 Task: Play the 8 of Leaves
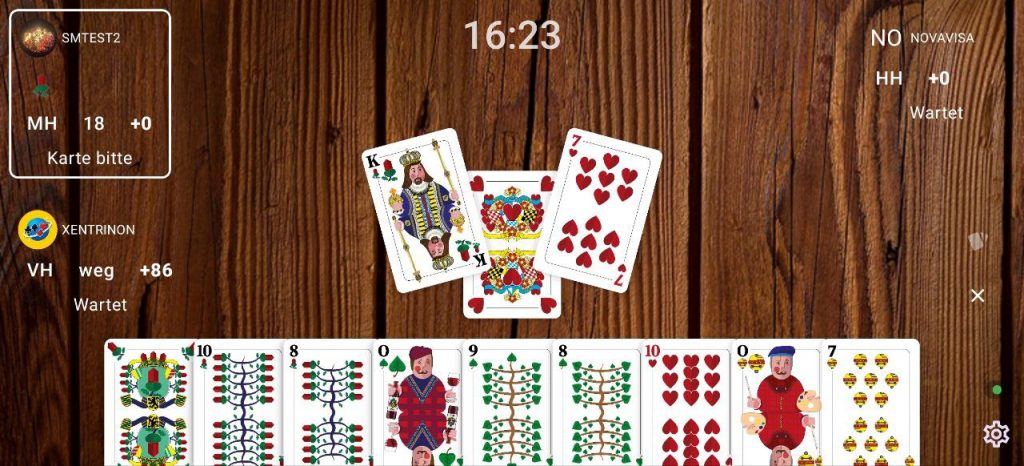(597, 405)
